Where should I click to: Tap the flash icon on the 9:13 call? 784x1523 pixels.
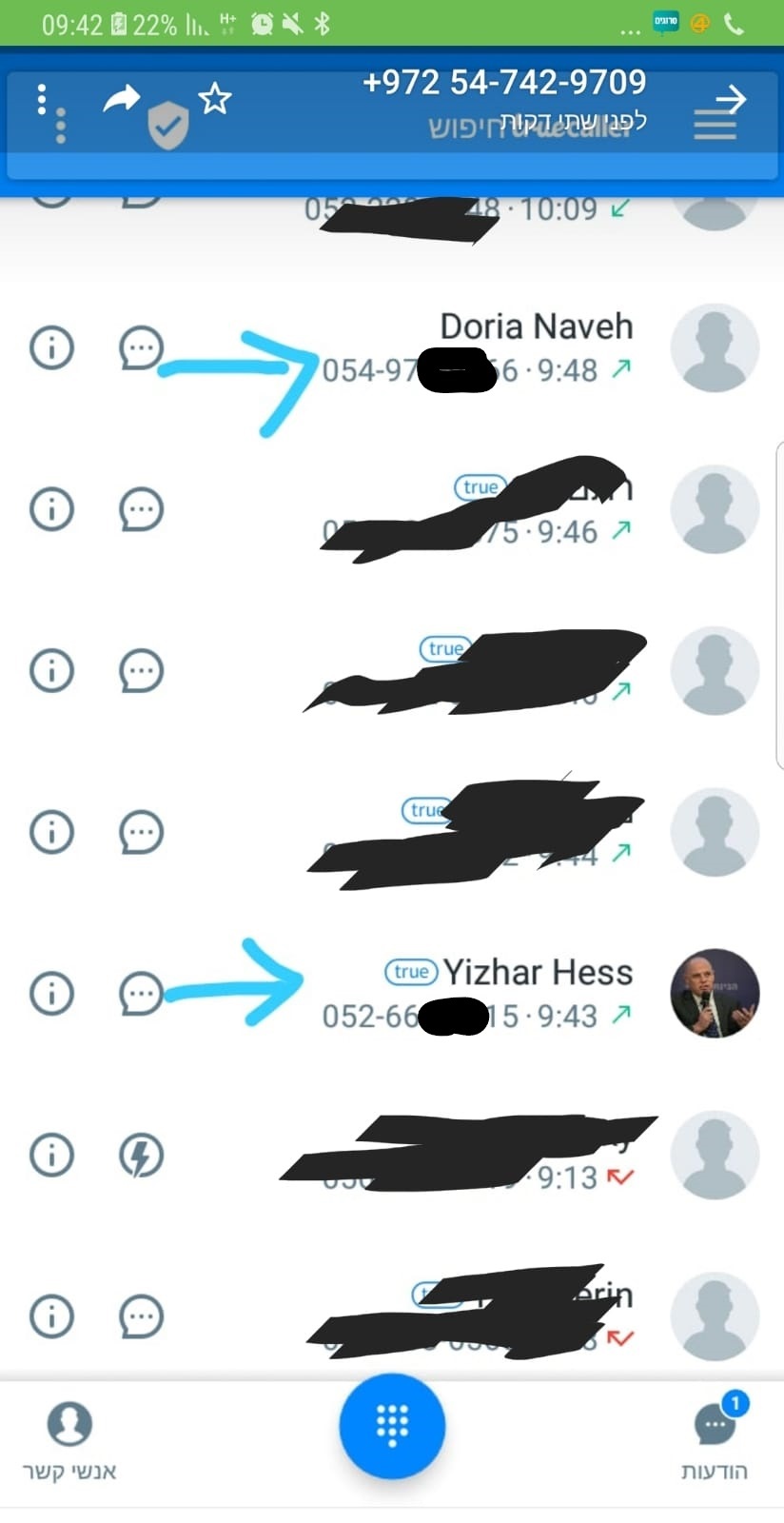[141, 1156]
